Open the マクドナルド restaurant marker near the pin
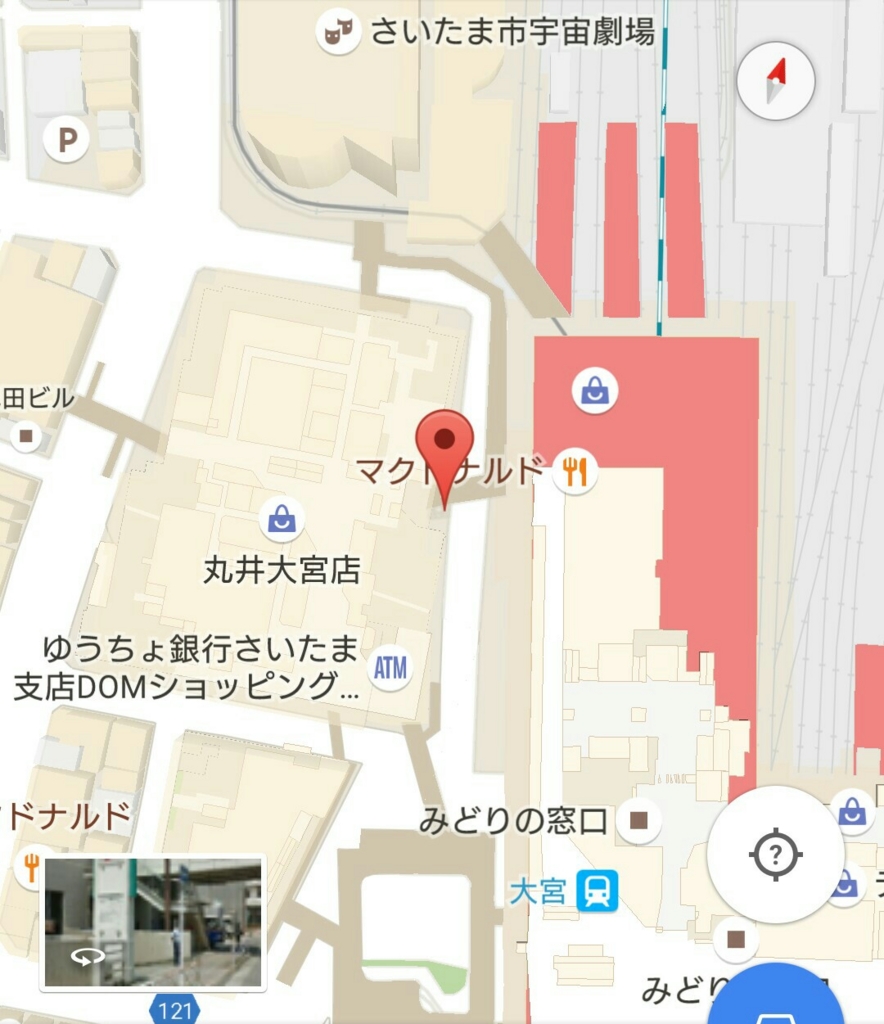884x1024 pixels. pyautogui.click(x=576, y=469)
